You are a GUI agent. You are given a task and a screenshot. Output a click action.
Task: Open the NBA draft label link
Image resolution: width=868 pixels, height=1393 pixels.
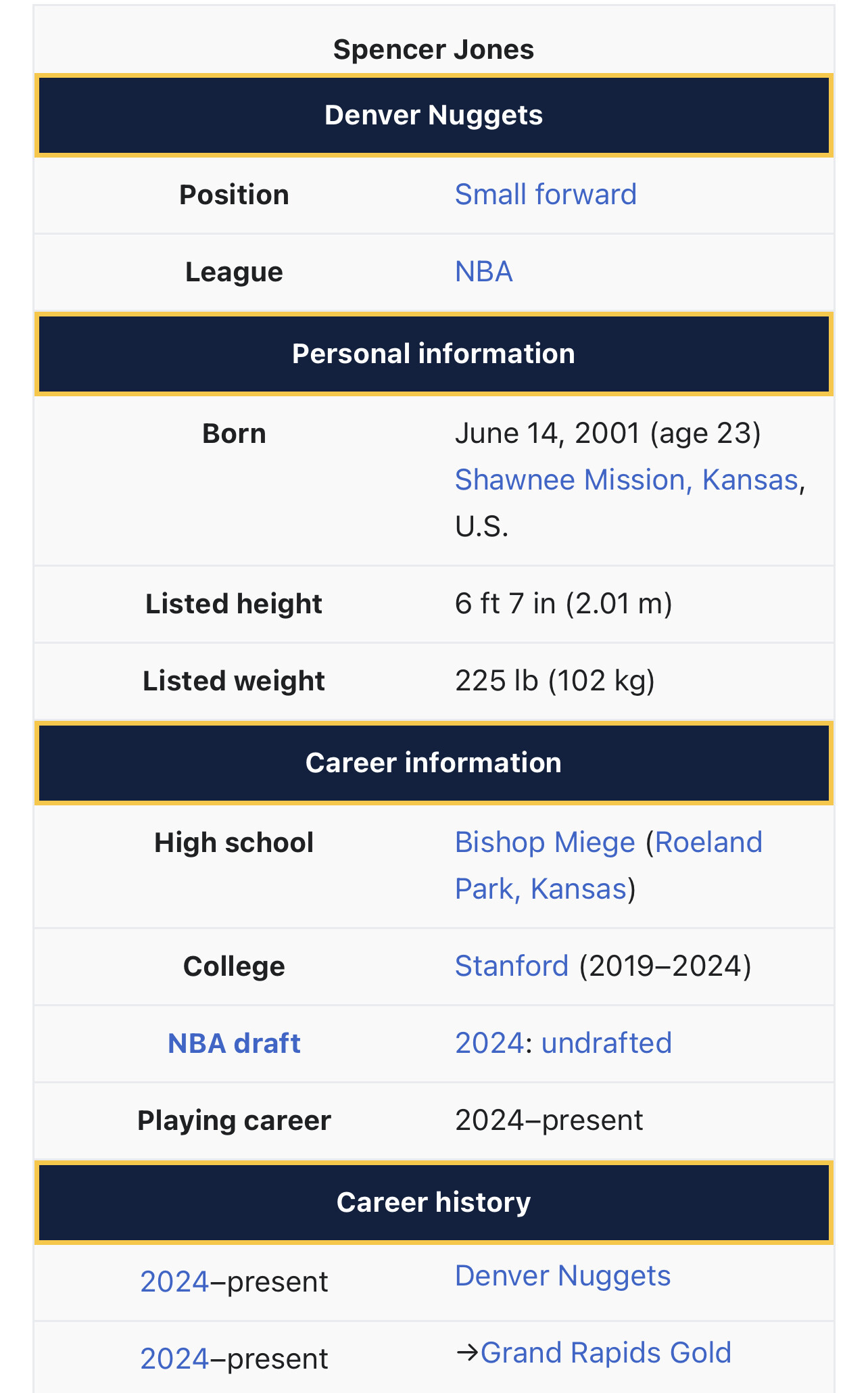[x=234, y=1043]
